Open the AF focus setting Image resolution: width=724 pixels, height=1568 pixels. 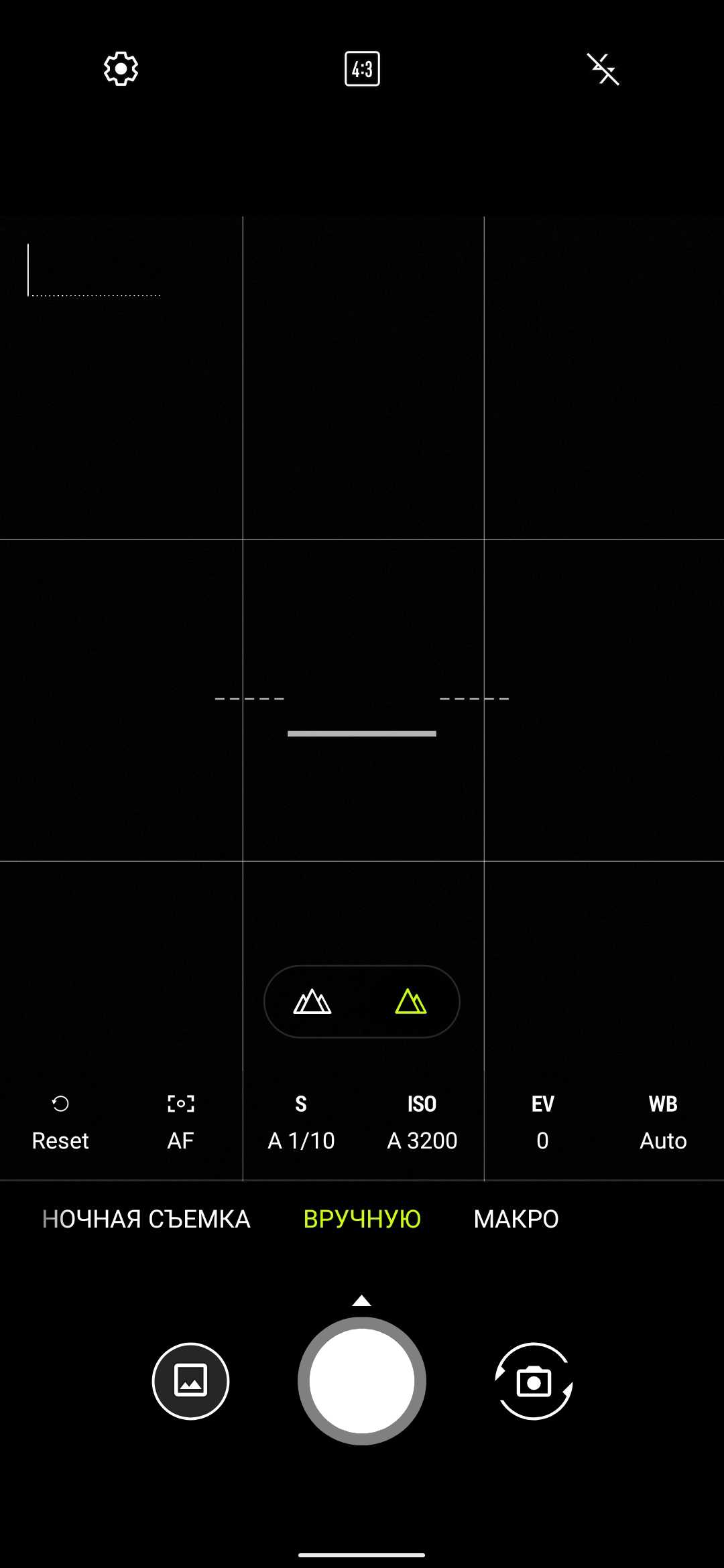180,1124
